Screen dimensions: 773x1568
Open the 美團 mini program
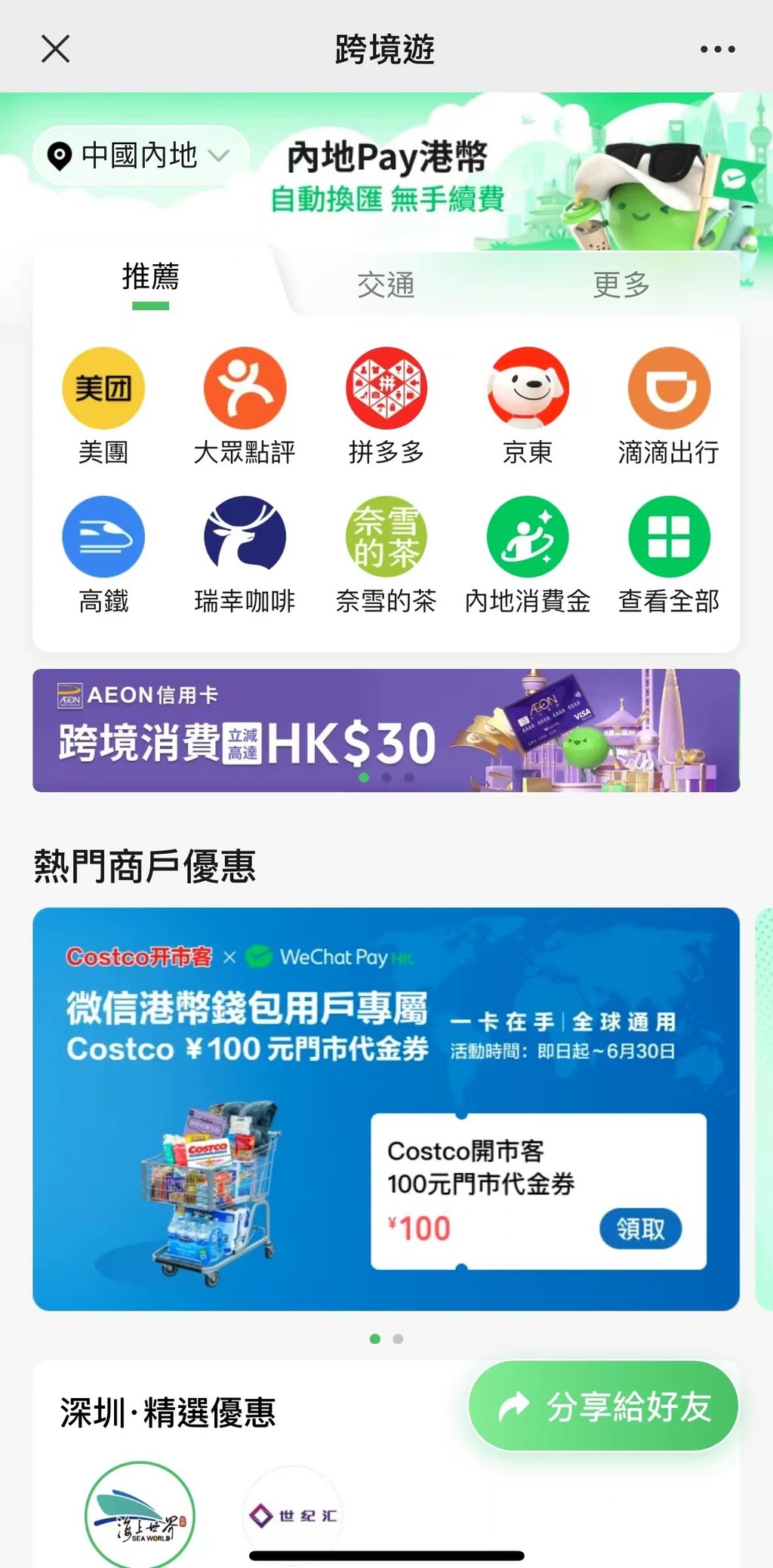point(103,405)
